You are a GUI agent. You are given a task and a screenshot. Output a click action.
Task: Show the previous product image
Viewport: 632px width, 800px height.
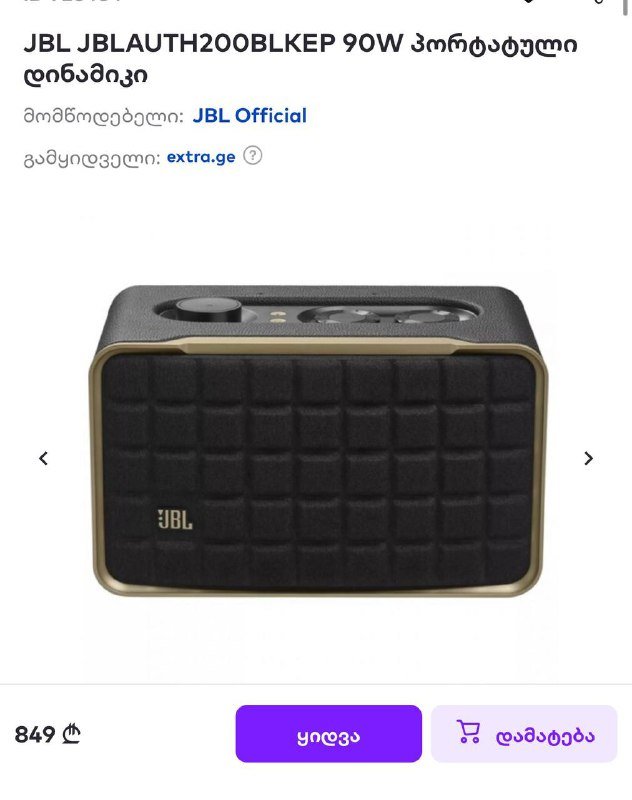tap(43, 458)
